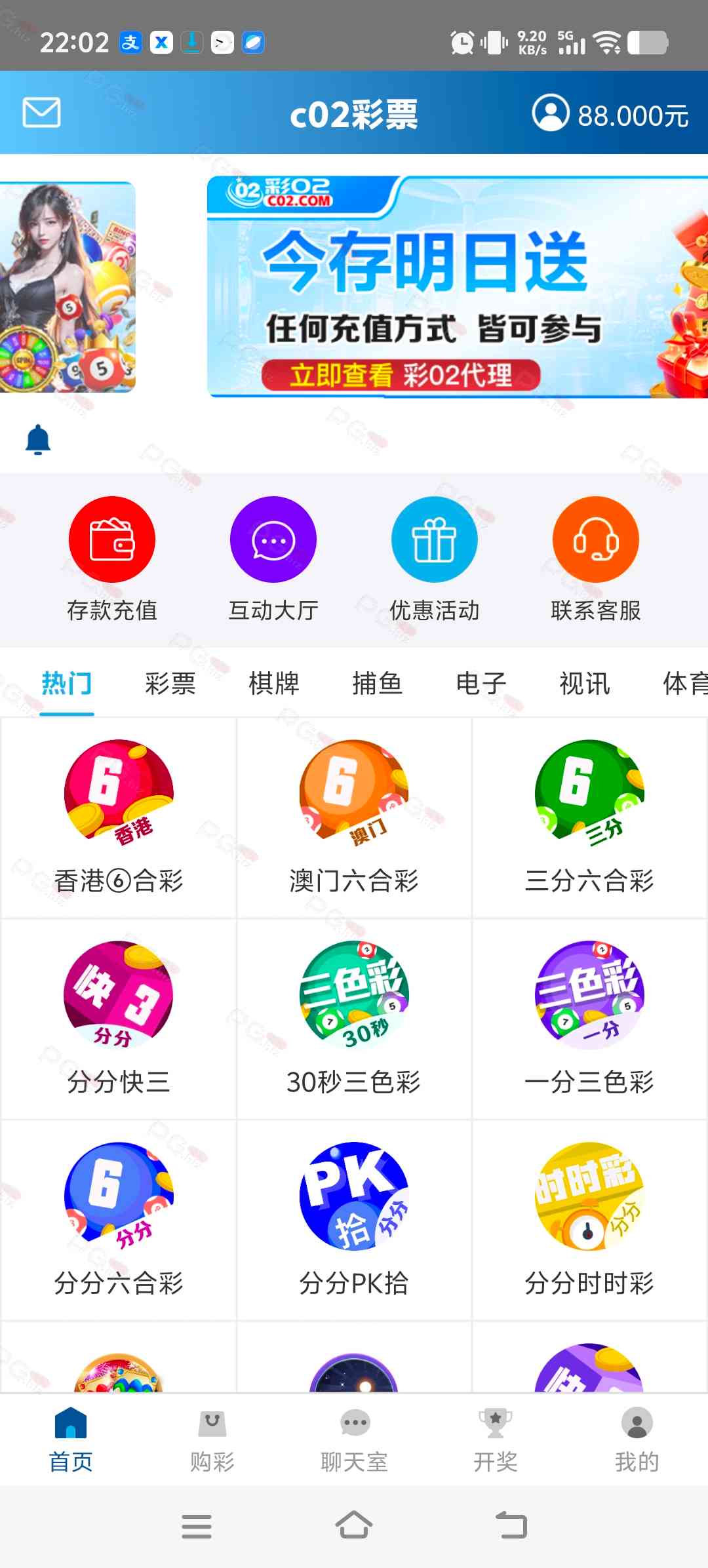Switch to the 彩票 category tab
Image resolution: width=708 pixels, height=1568 pixels.
170,684
